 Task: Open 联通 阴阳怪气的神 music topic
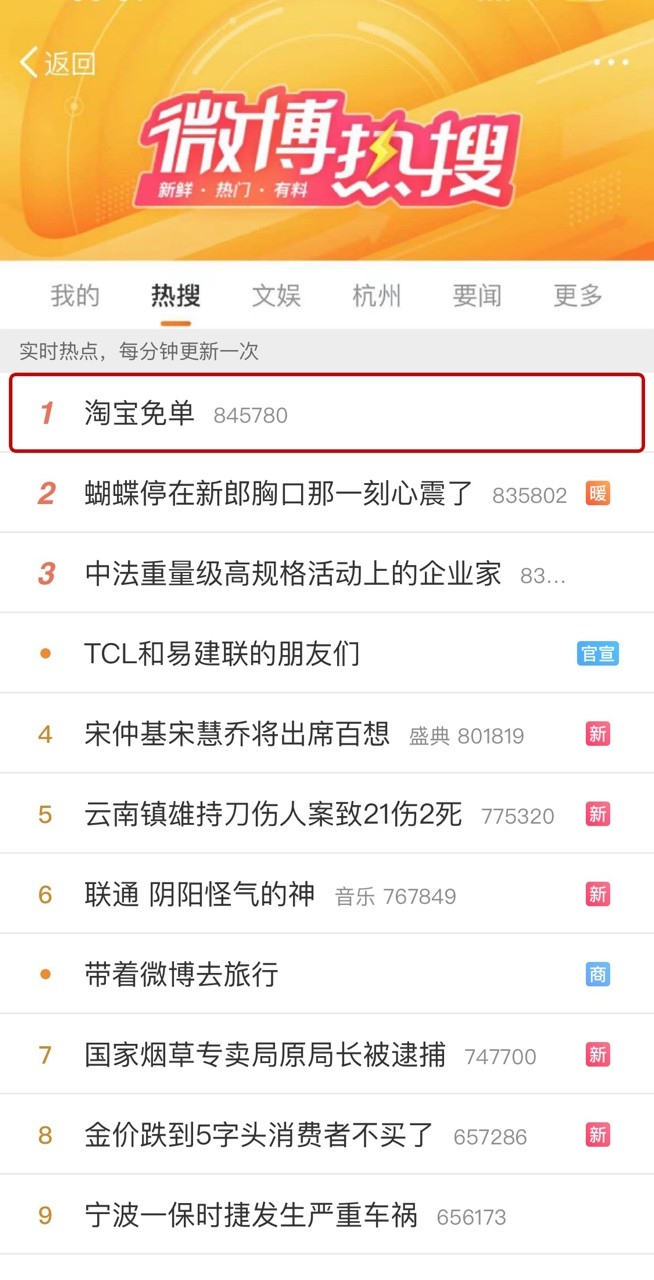point(199,894)
